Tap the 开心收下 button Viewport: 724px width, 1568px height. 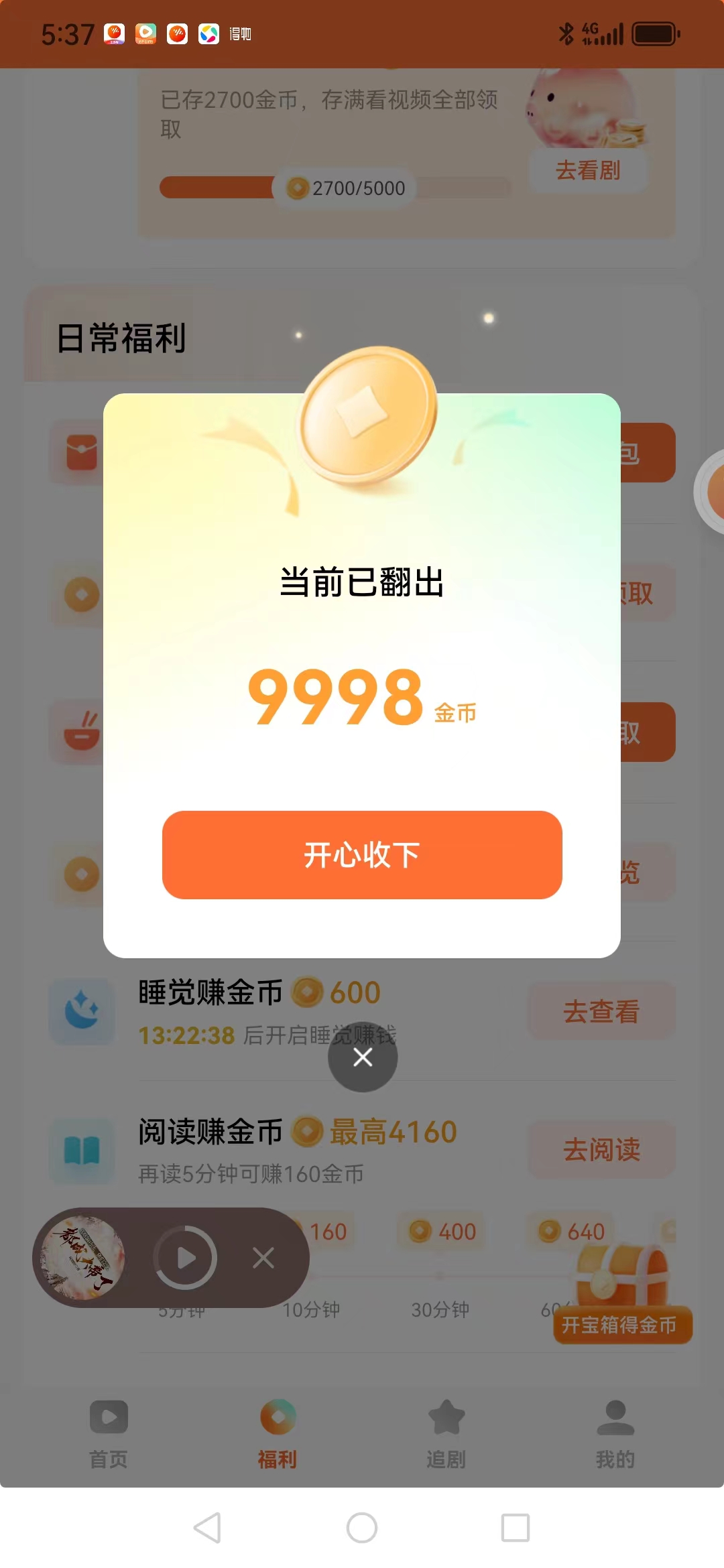[x=362, y=855]
